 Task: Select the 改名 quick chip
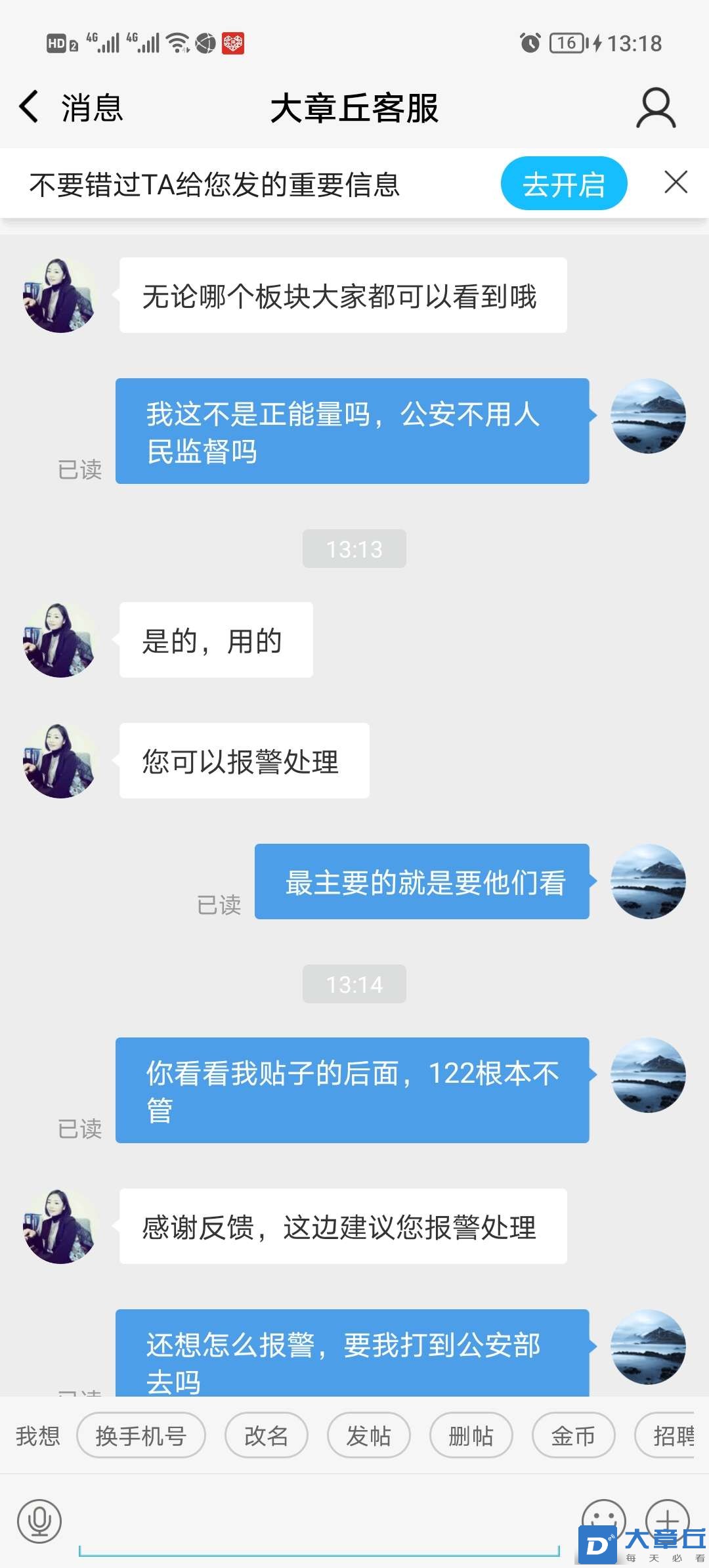click(x=266, y=1435)
